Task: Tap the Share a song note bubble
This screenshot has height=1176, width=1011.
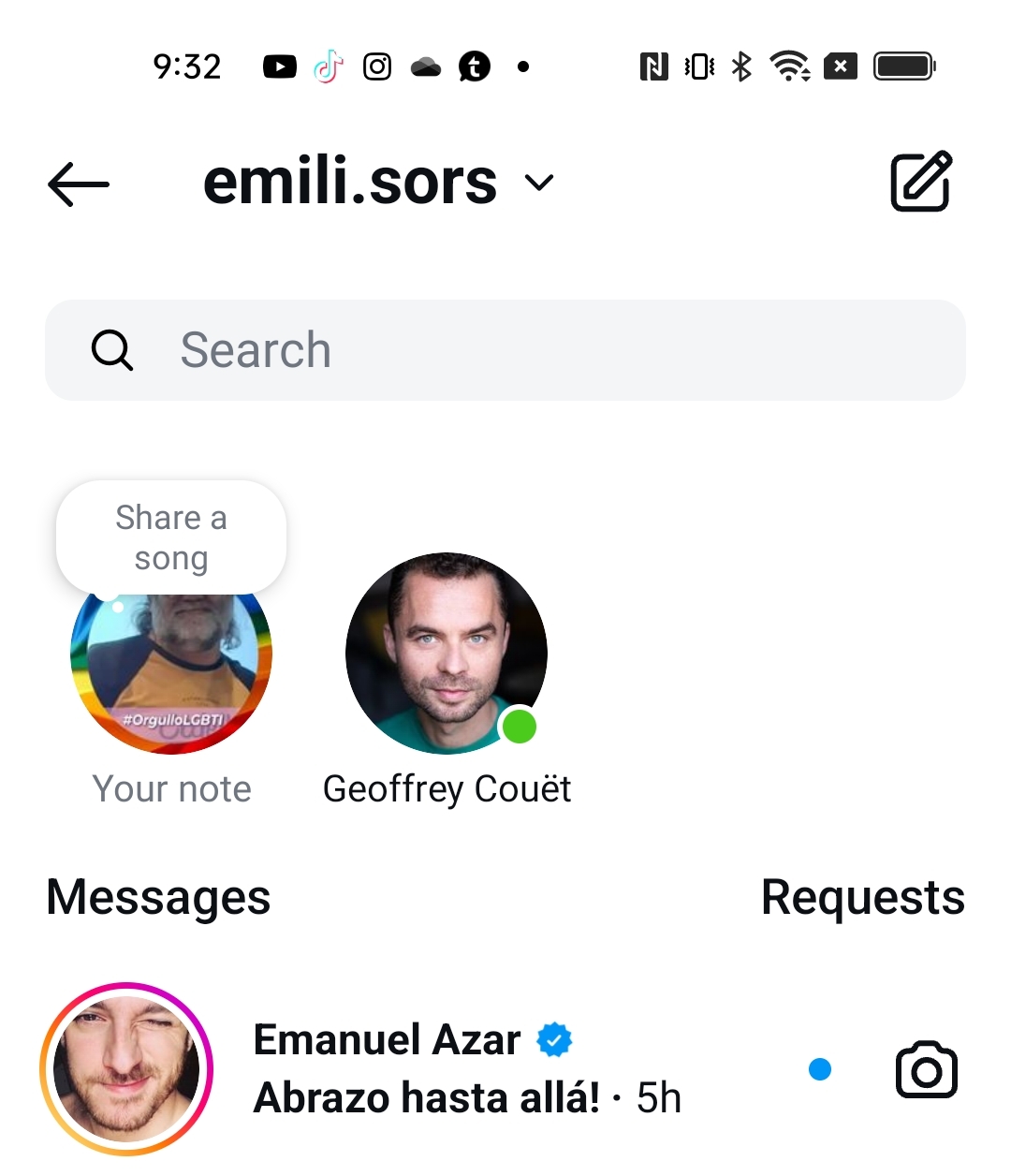Action: 171,537
